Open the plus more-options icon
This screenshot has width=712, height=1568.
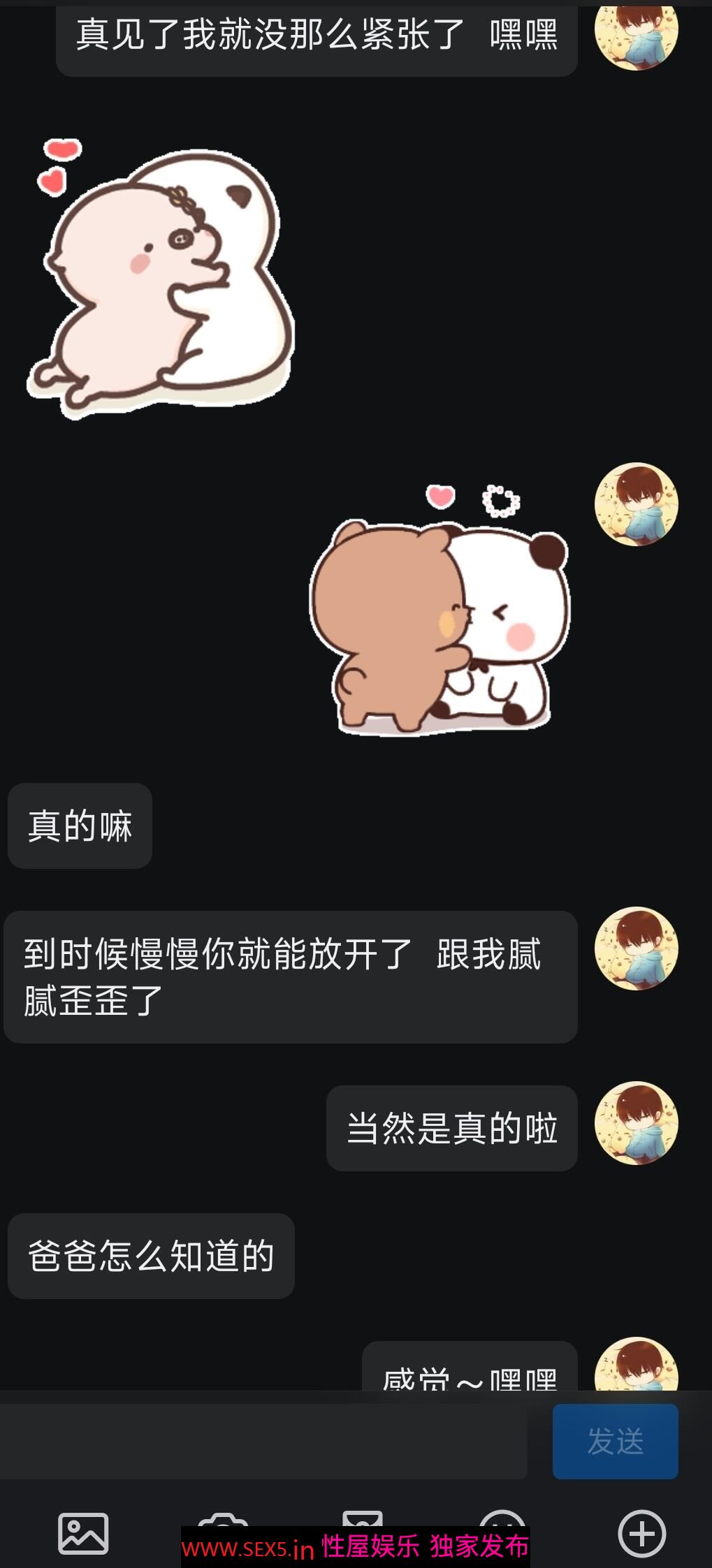point(641,1534)
